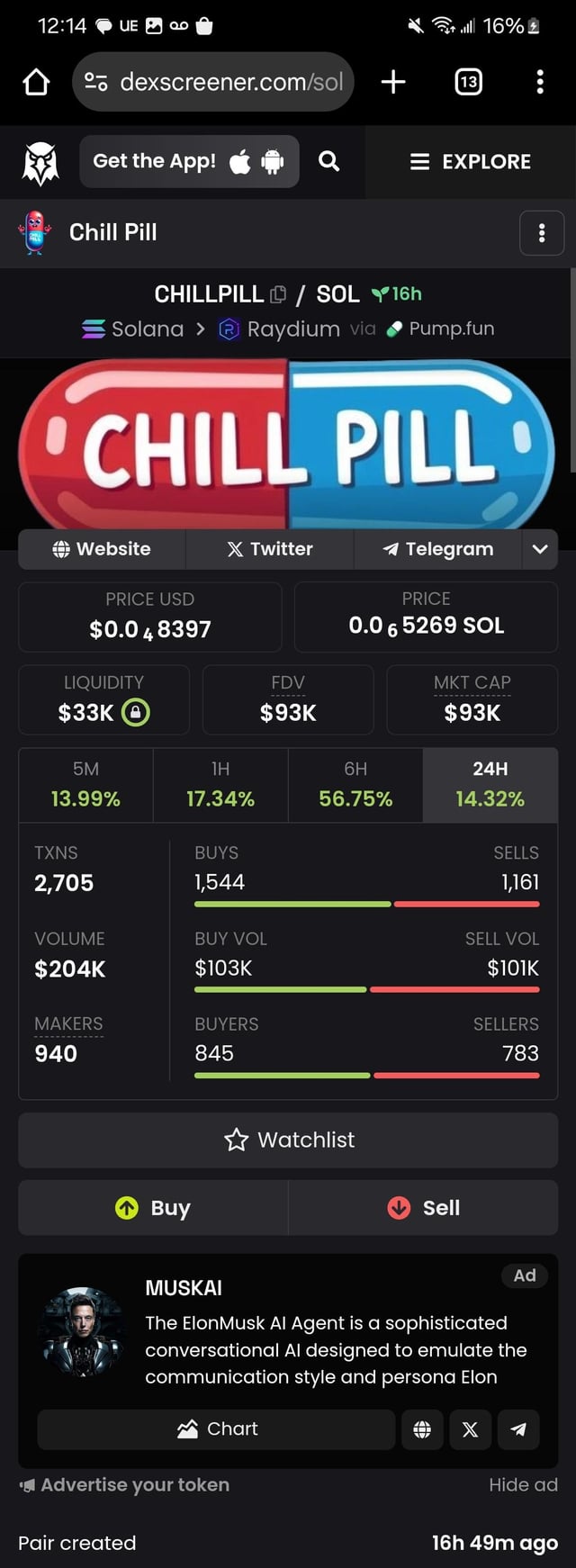
Task: Open the Chill Pill options menu
Action: click(541, 233)
